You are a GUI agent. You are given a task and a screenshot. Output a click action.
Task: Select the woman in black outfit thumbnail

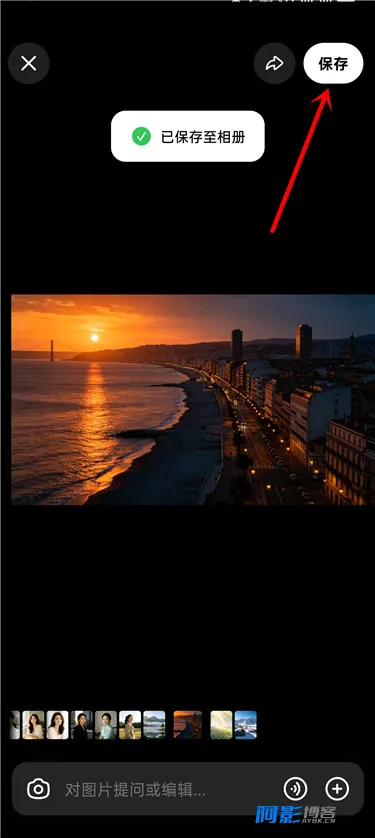tap(82, 725)
